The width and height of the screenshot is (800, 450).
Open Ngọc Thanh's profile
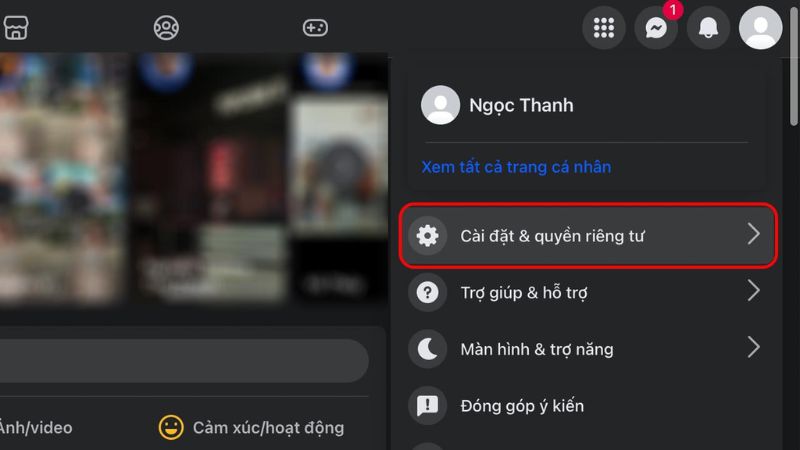coord(520,105)
